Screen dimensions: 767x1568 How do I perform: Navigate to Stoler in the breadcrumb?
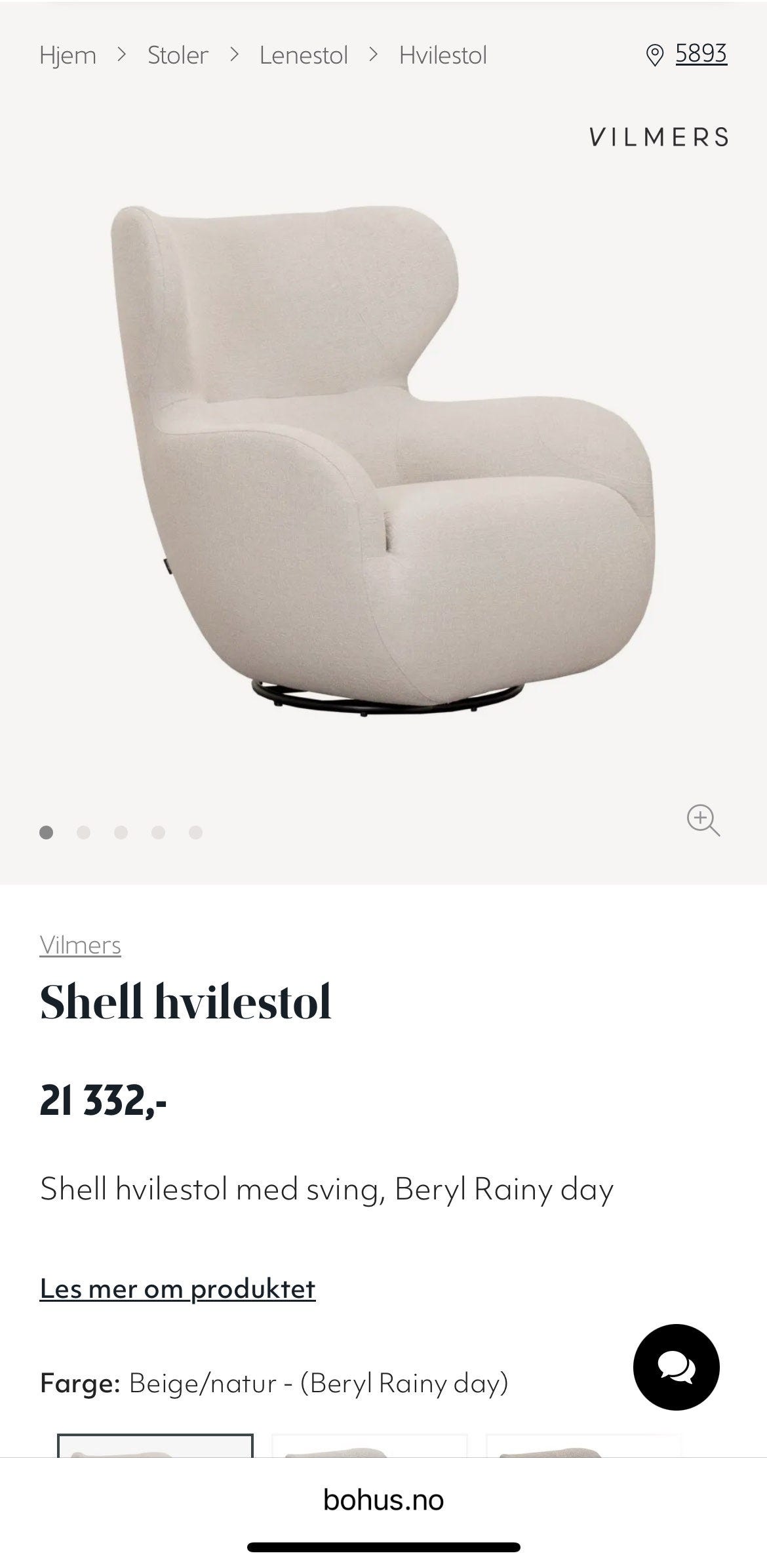point(177,55)
